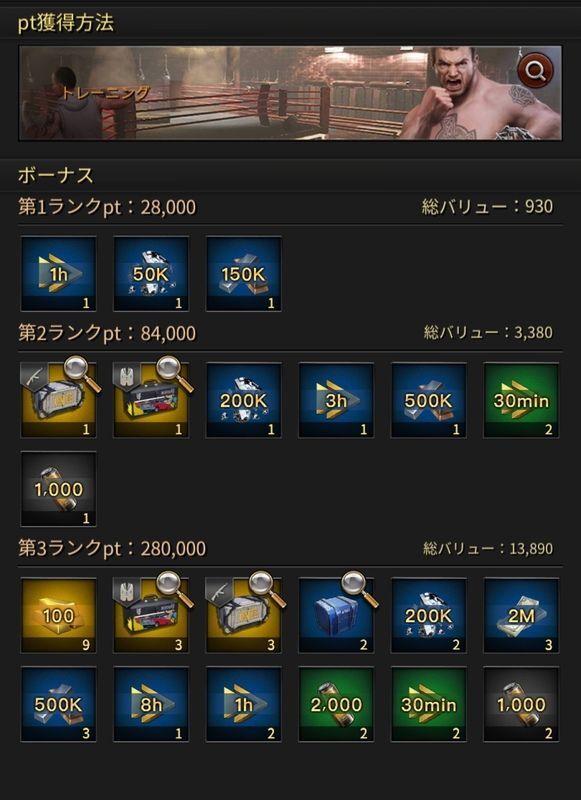Viewport: 581px width, 800px height.
Task: View the weapon crate reward in rank 3
Action: 243,615
